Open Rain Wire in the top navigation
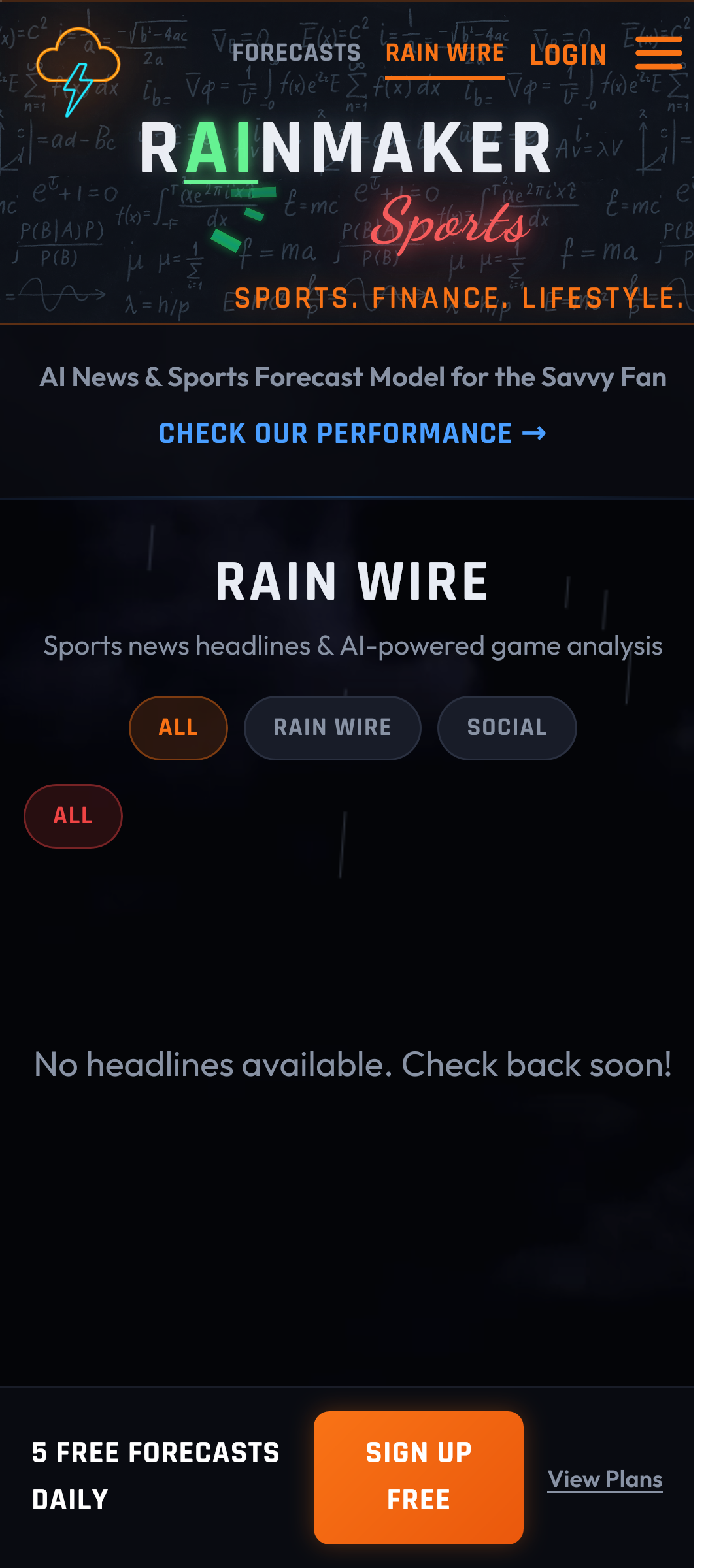The image size is (706, 1568). (445, 53)
